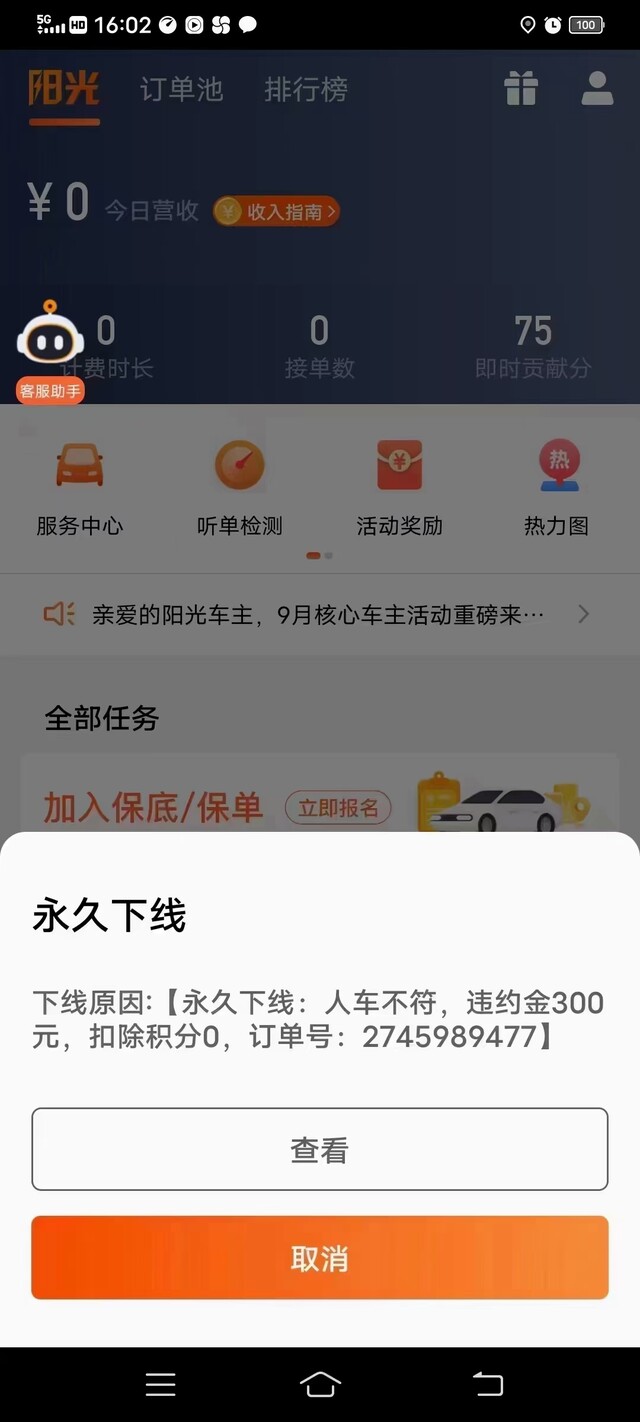Open the 亲爱的阳光车主 announcement

click(x=320, y=614)
